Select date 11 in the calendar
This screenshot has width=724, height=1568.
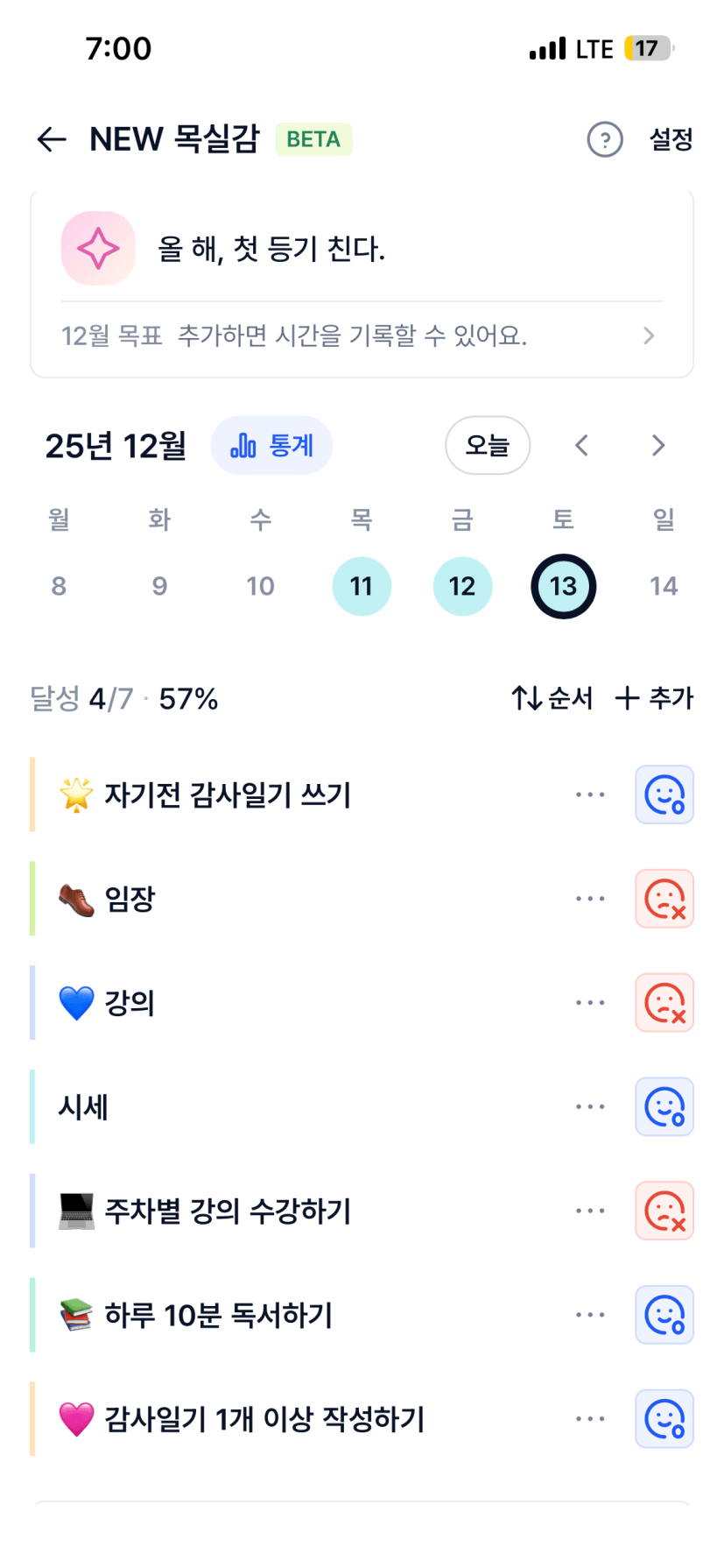point(362,586)
